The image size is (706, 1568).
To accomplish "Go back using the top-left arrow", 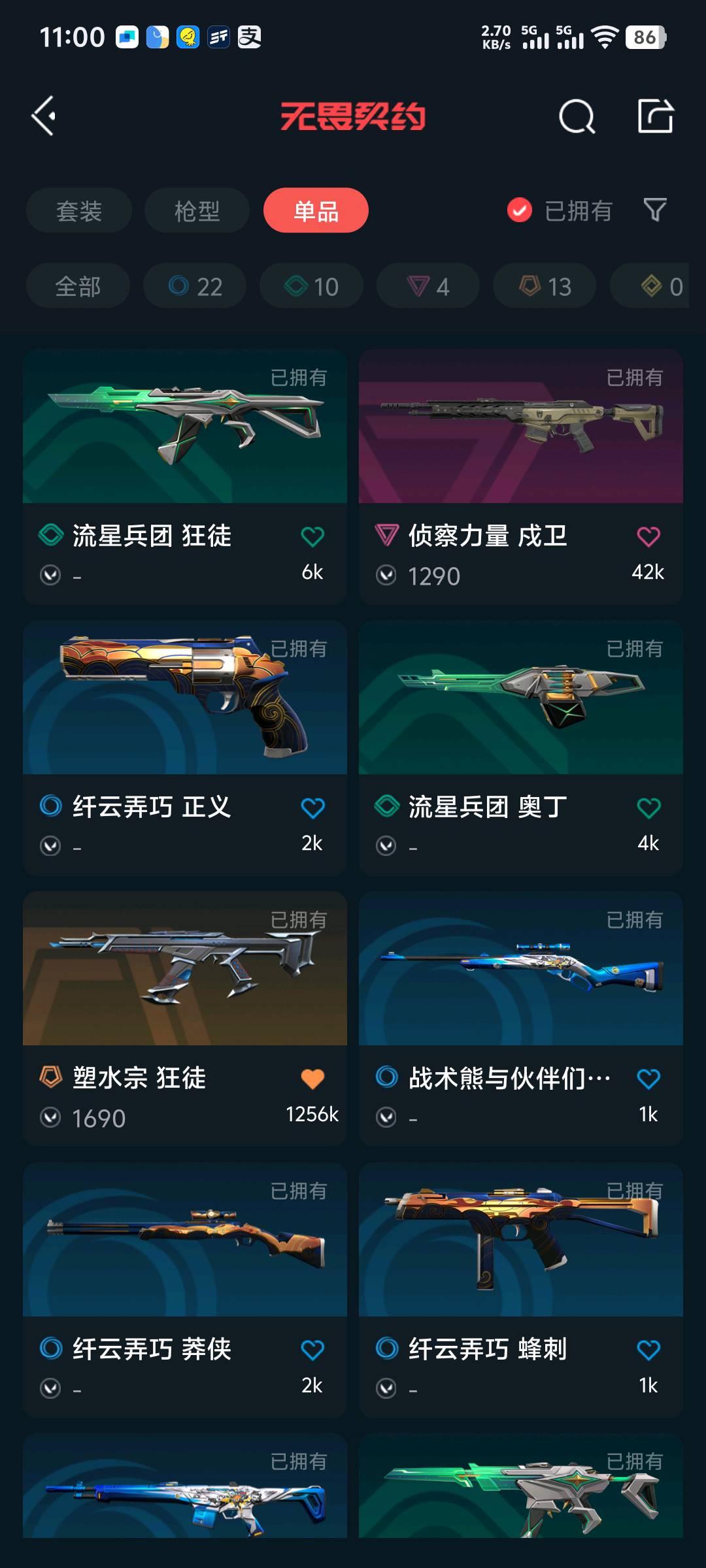I will (x=44, y=116).
